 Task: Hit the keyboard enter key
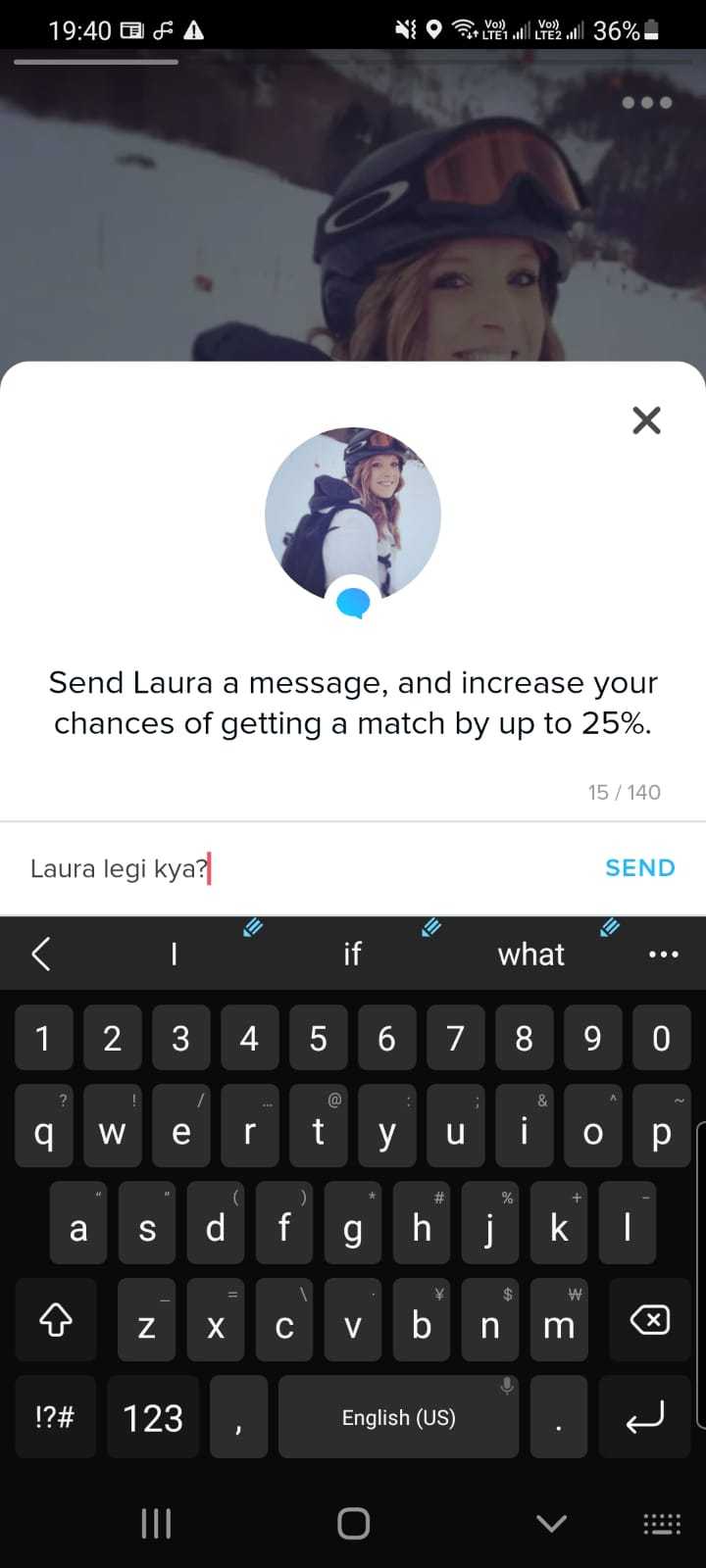[645, 1417]
